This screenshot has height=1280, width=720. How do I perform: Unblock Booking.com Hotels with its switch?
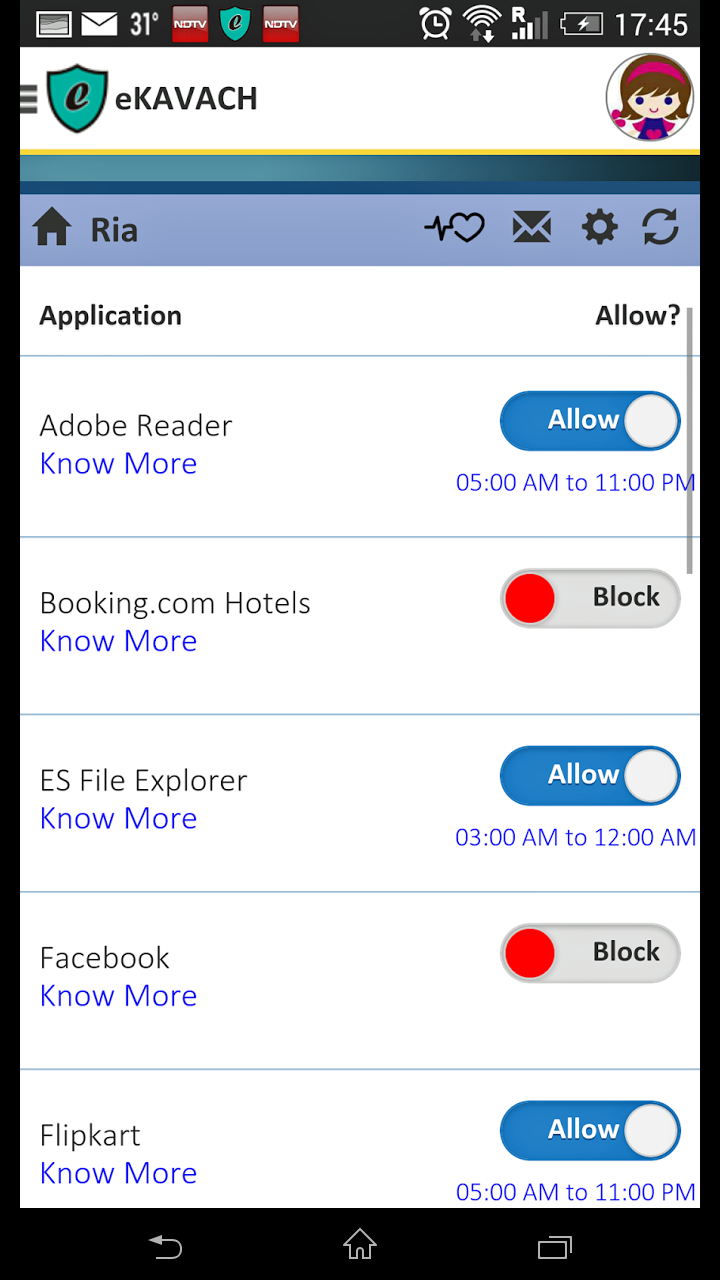(x=590, y=598)
